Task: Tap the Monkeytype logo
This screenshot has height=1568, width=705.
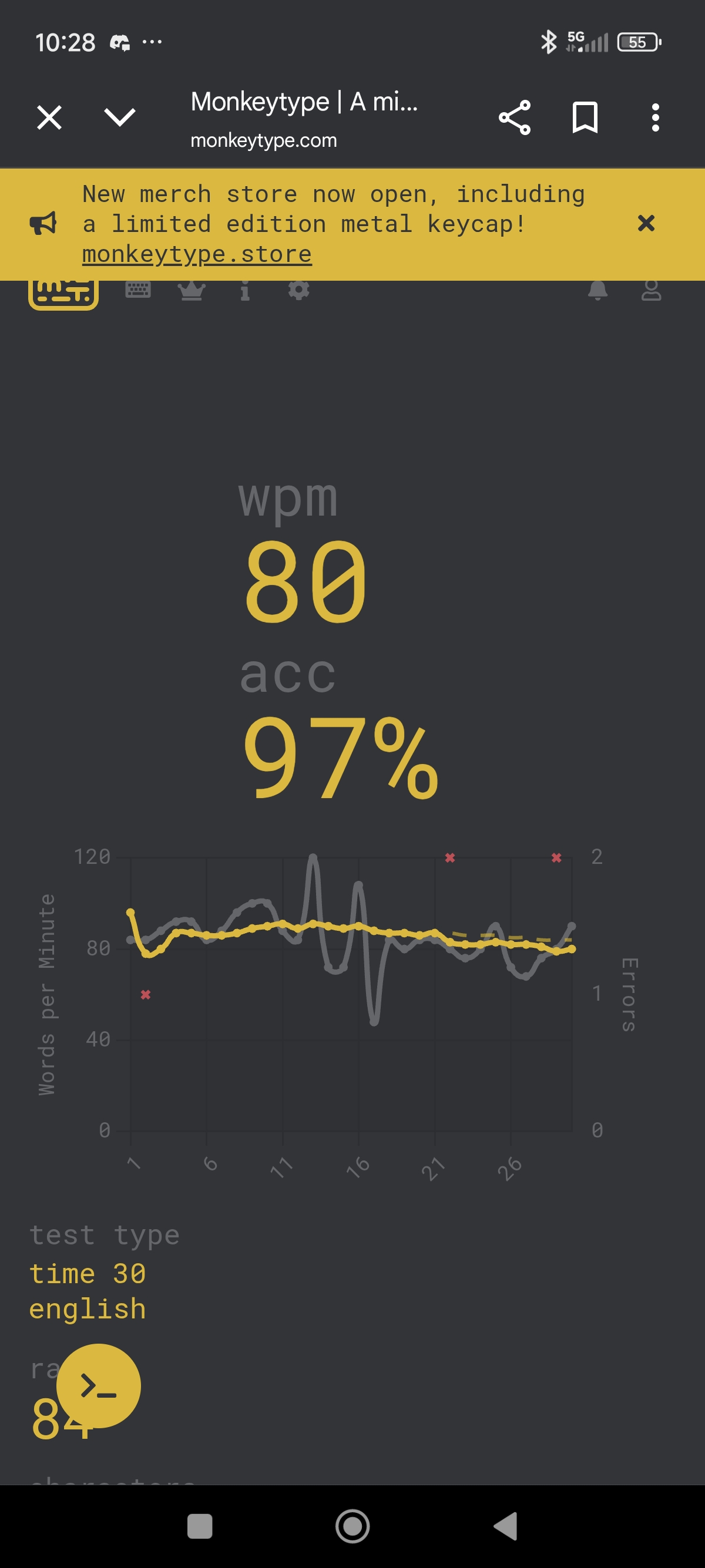Action: coord(63,294)
